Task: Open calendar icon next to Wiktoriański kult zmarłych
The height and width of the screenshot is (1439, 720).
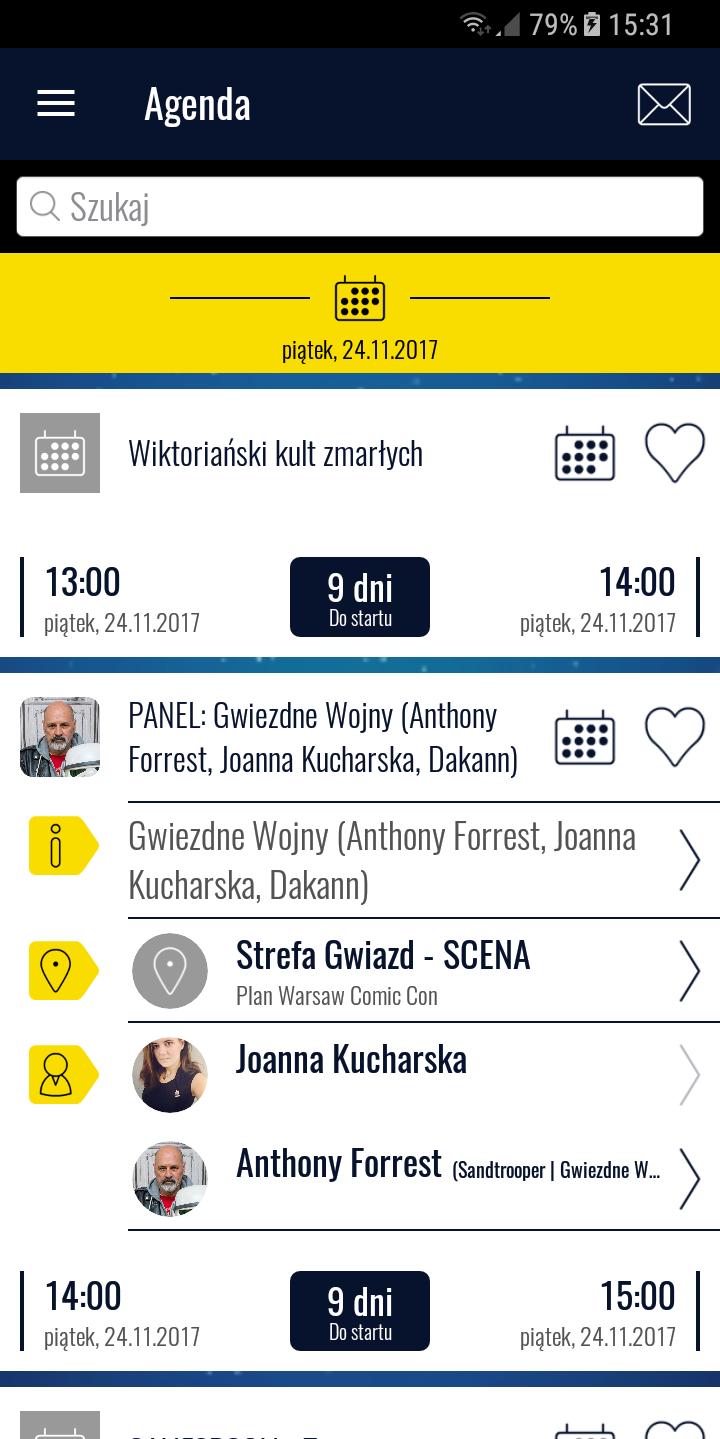Action: (x=585, y=452)
